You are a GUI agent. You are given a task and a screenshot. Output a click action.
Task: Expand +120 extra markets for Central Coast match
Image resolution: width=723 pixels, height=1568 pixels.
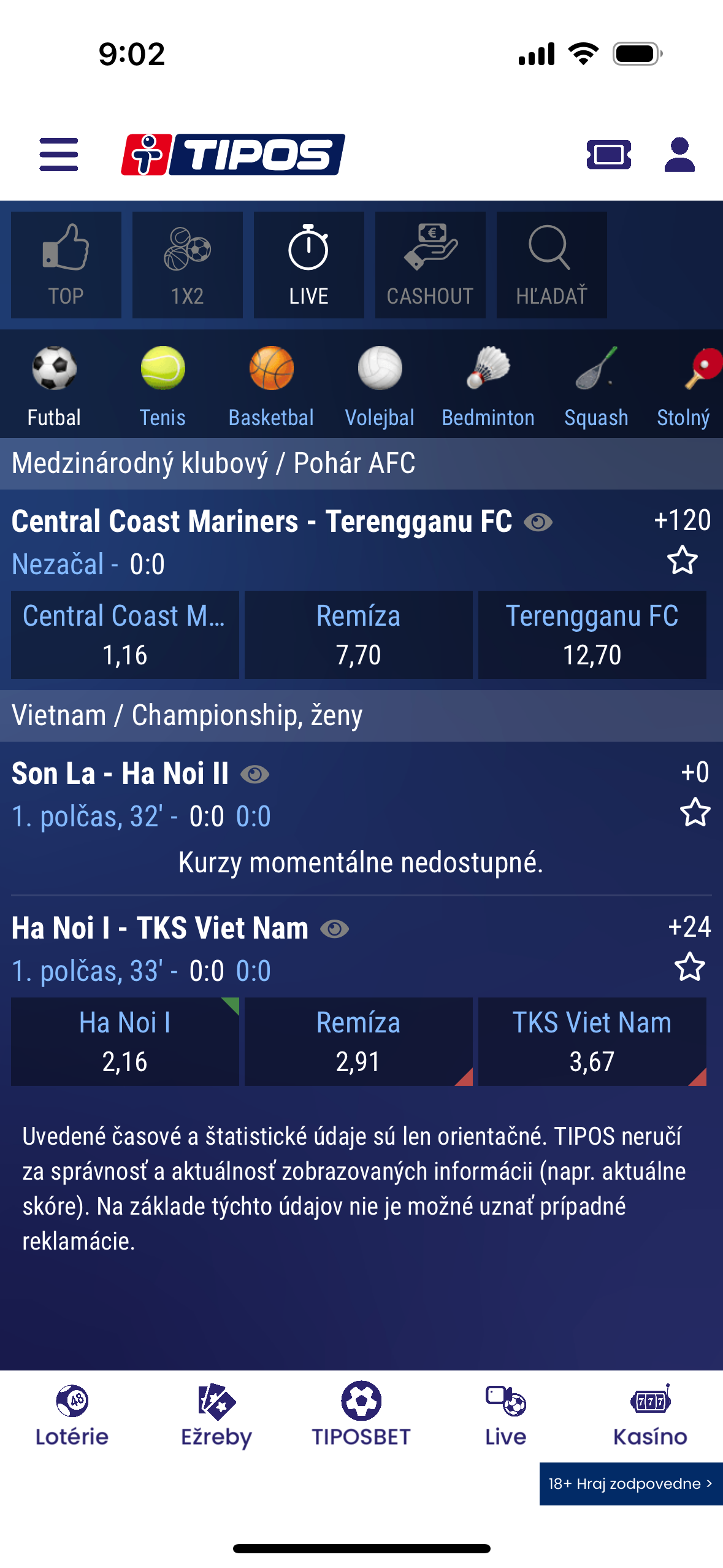(682, 521)
